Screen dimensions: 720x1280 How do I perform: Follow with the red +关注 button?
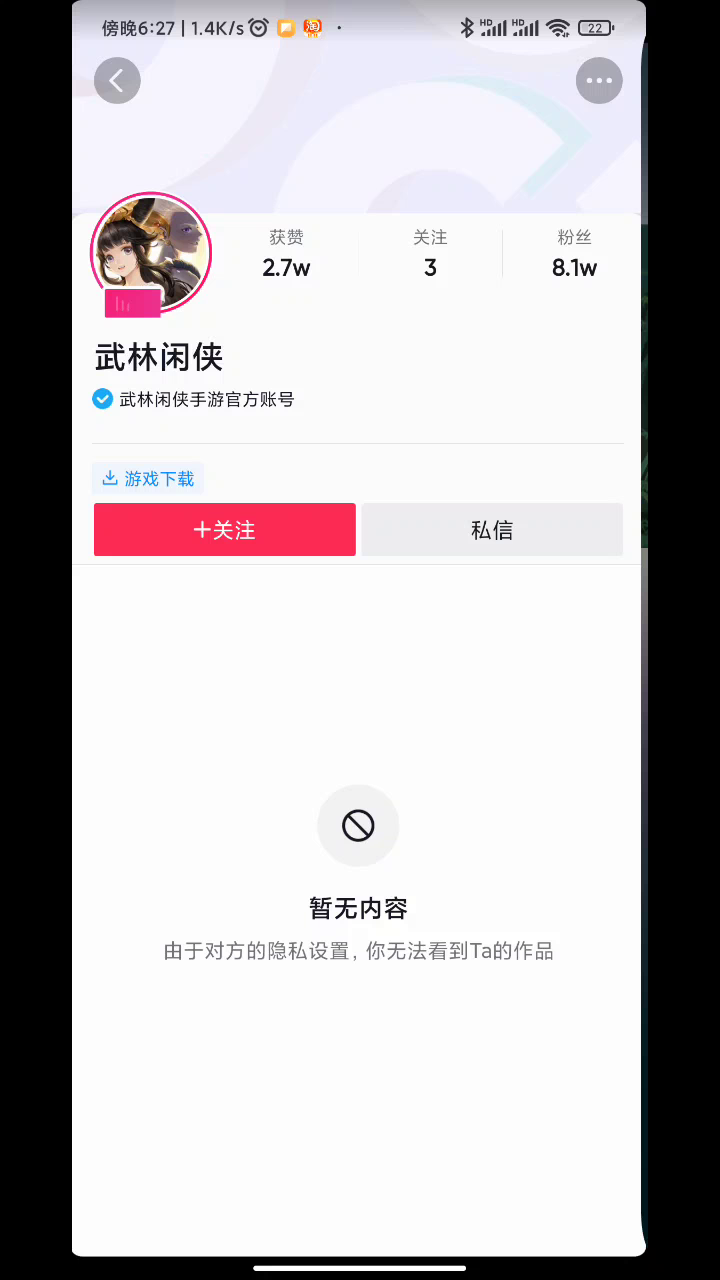(x=225, y=530)
